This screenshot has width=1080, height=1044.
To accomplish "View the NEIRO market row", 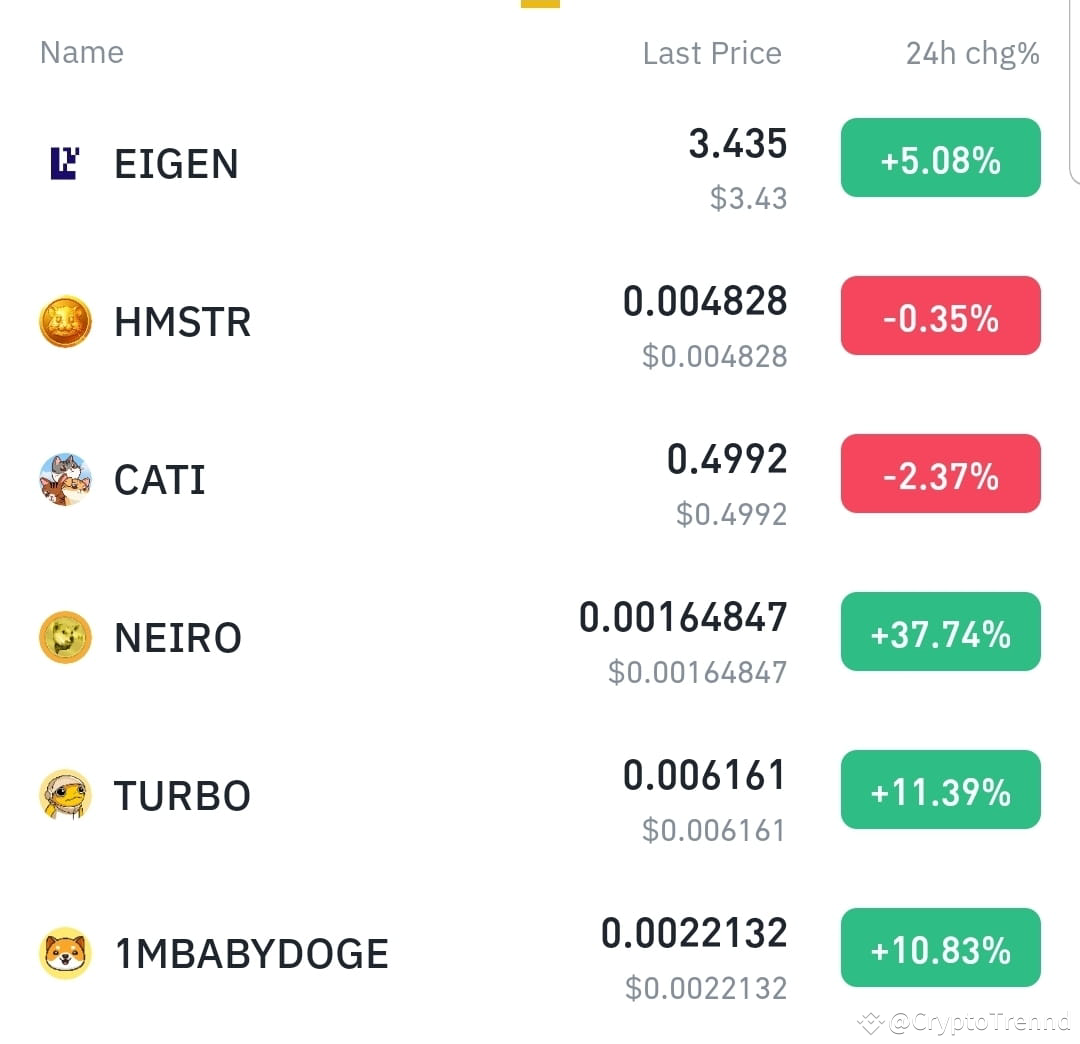I will [x=178, y=638].
